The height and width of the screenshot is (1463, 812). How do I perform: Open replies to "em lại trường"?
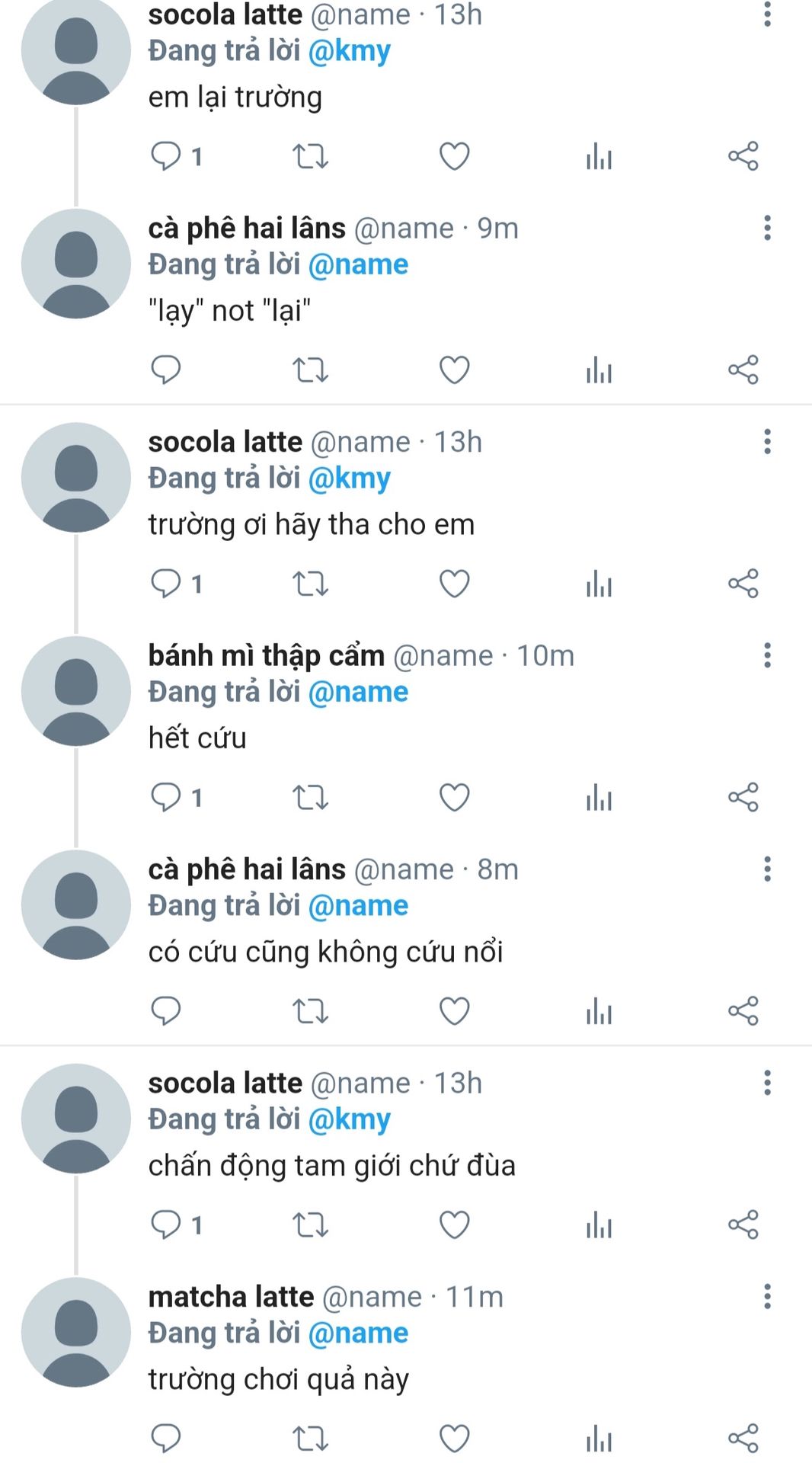point(166,156)
